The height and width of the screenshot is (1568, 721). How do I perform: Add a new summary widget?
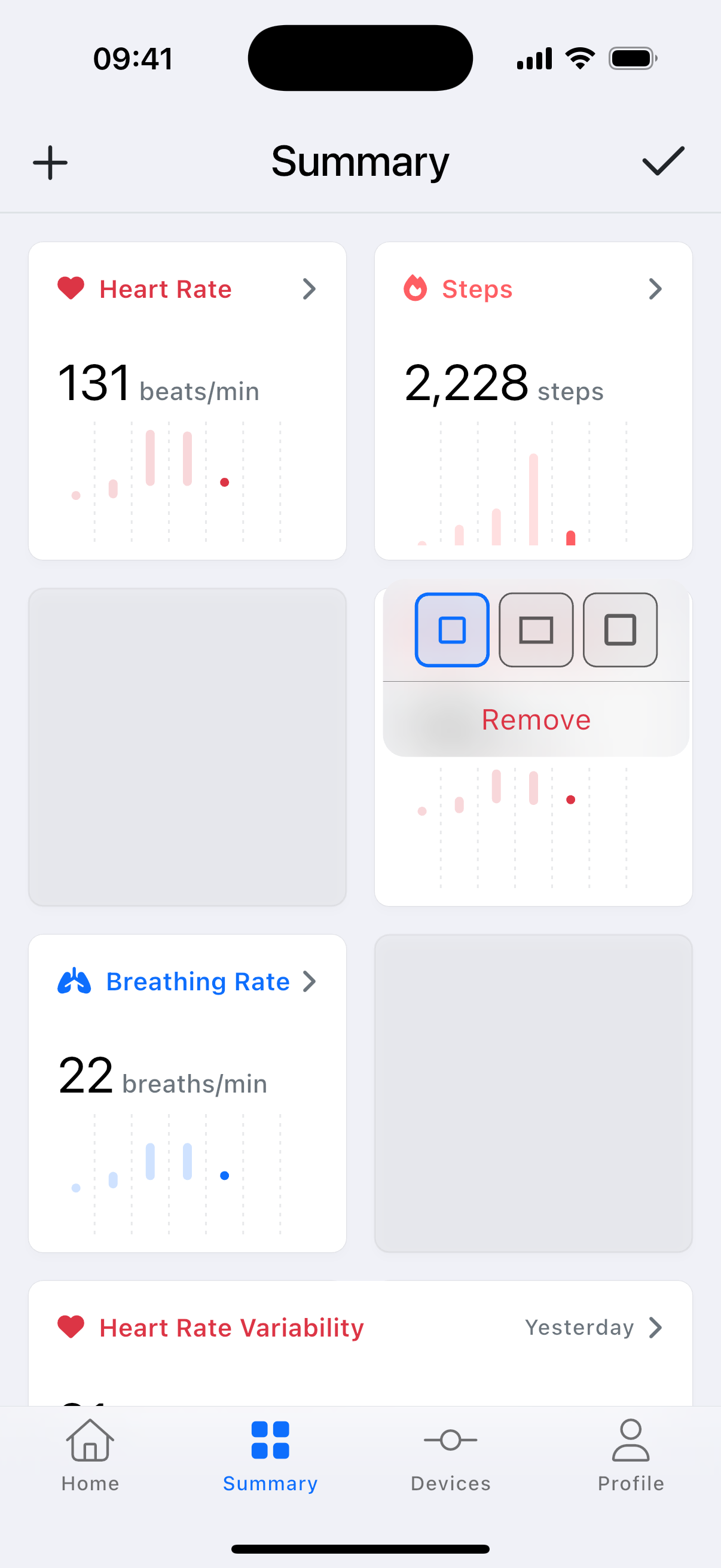[x=50, y=163]
